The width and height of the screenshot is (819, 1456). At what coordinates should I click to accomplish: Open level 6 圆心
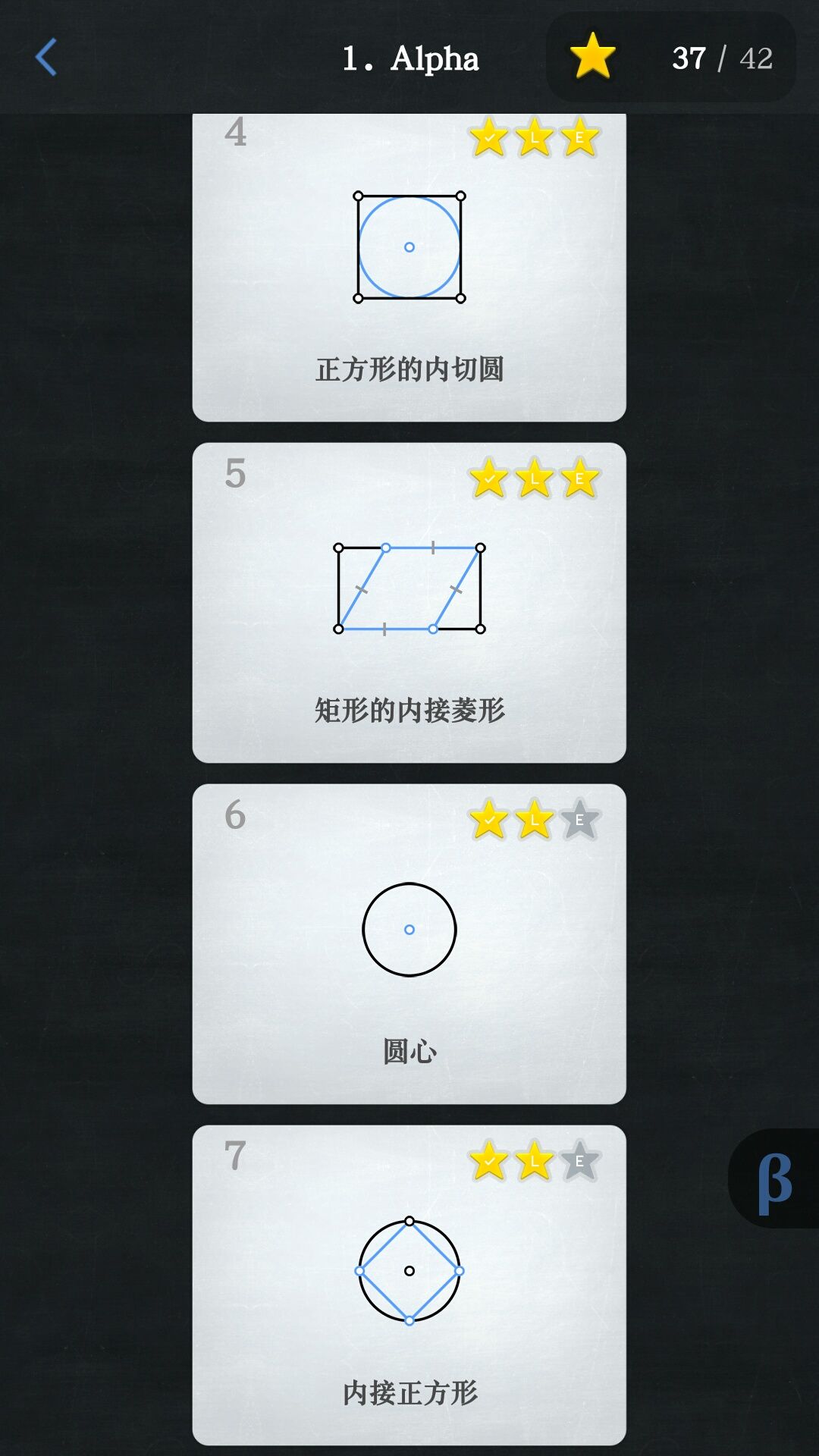(409, 944)
